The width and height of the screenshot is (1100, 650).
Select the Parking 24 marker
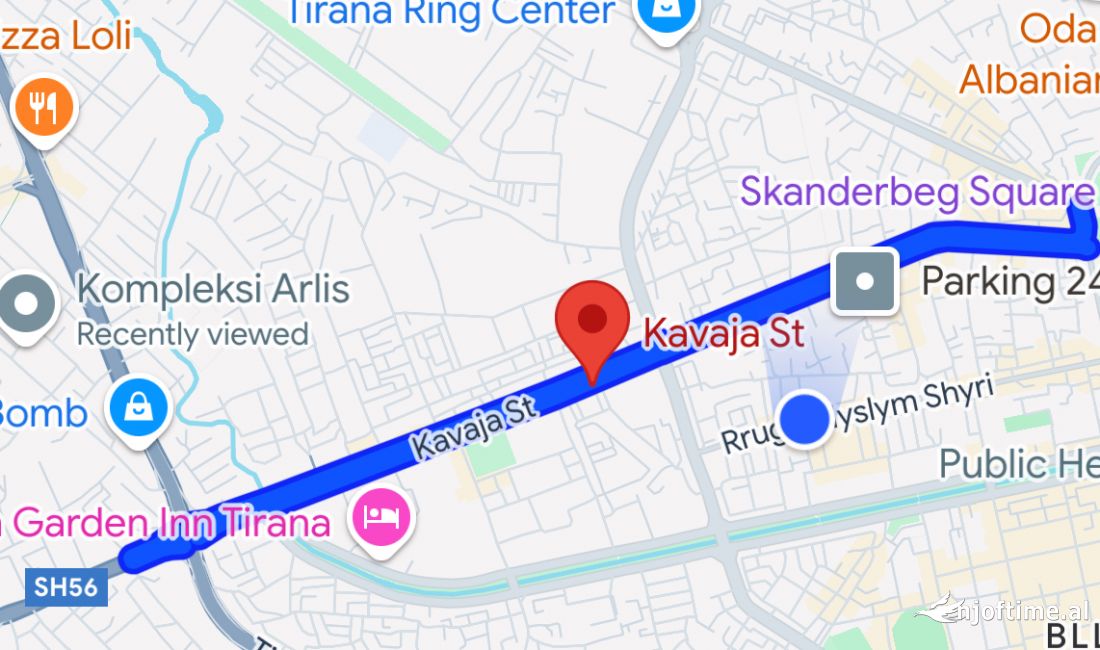coord(866,281)
